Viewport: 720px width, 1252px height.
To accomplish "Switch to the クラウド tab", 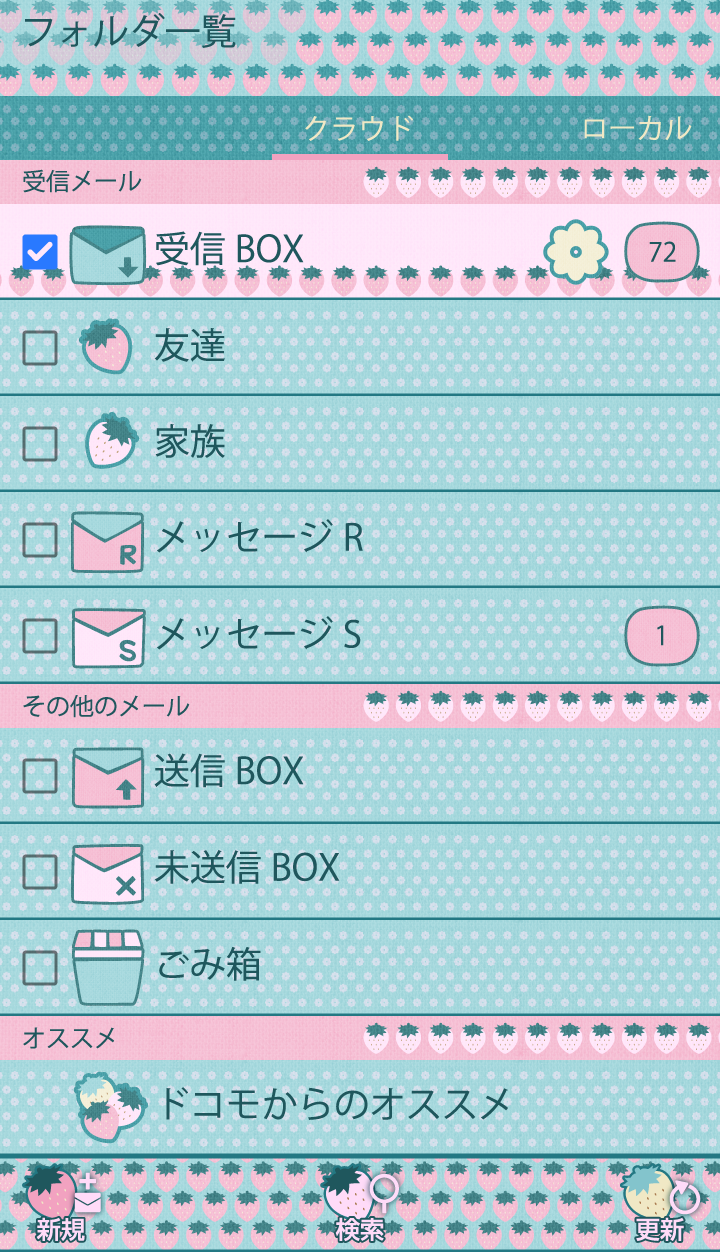I will pyautogui.click(x=358, y=129).
